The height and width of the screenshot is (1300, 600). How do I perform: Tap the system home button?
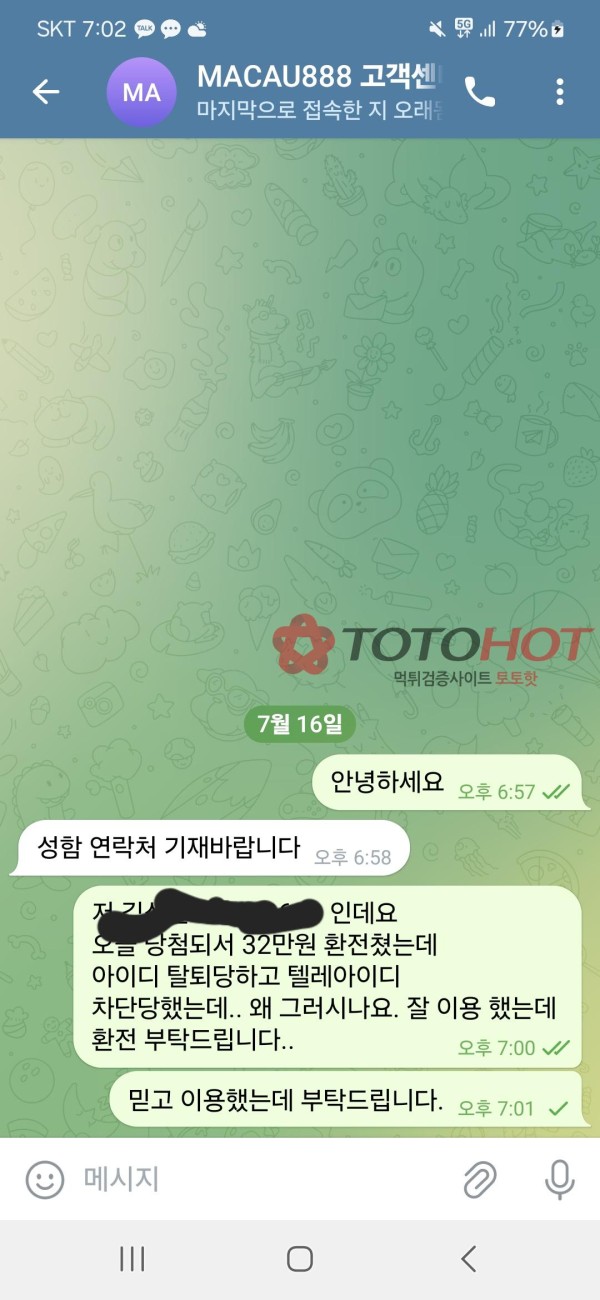(300, 1259)
